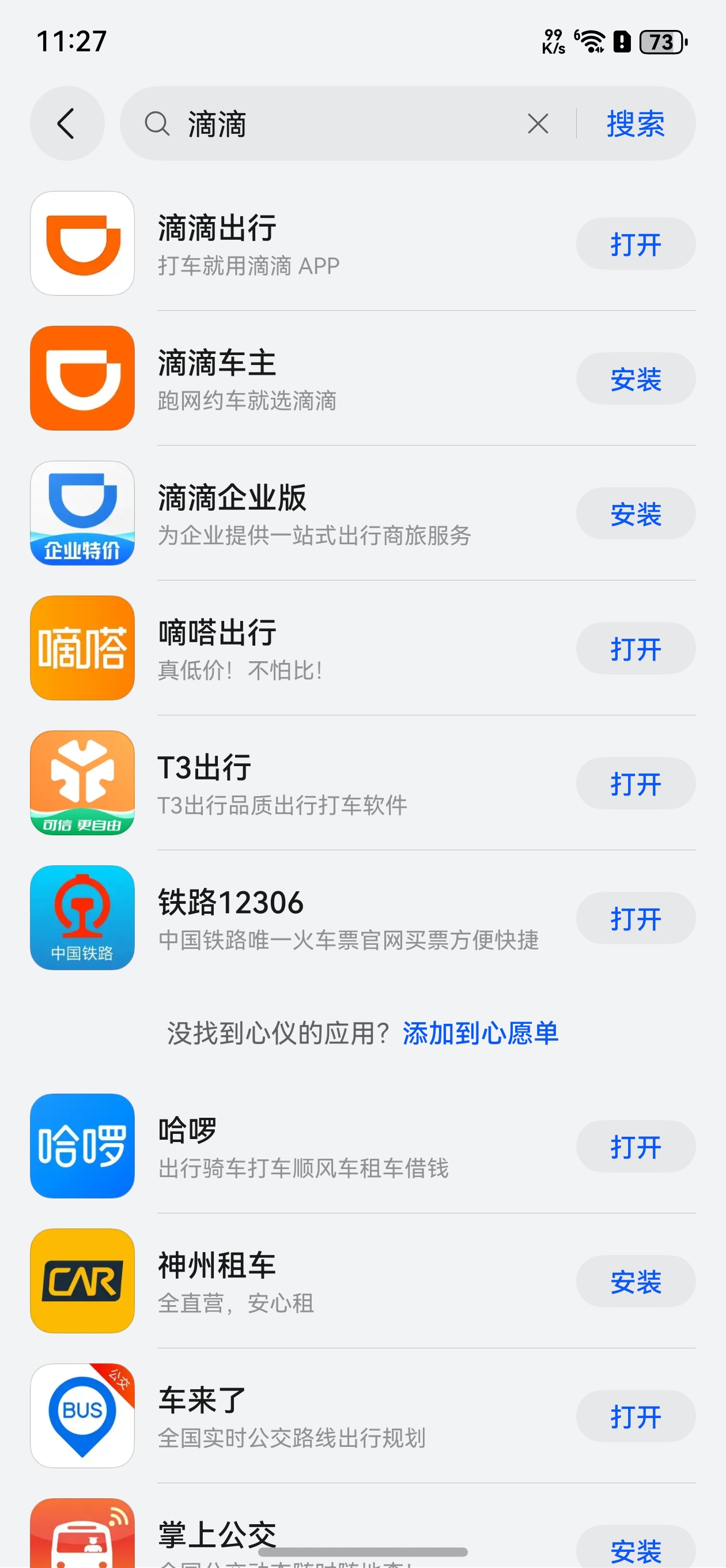
Task: Tap the 添加到心愿单 link
Action: click(480, 1033)
